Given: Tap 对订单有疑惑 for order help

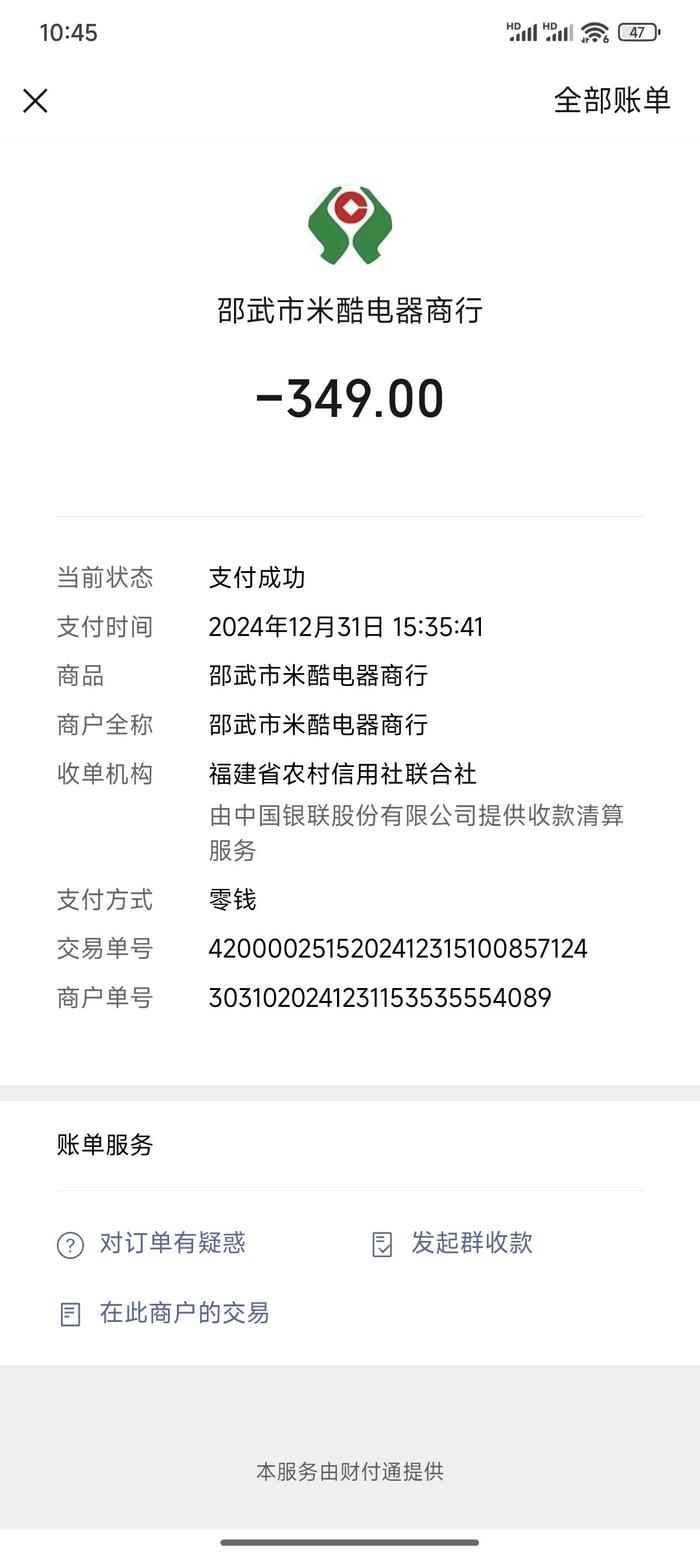Looking at the screenshot, I should pos(151,1244).
